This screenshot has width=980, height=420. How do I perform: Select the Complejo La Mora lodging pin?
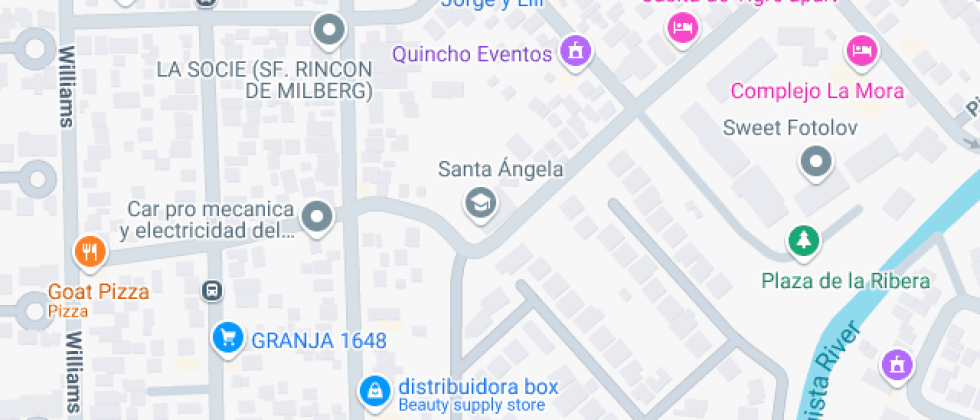pyautogui.click(x=861, y=48)
